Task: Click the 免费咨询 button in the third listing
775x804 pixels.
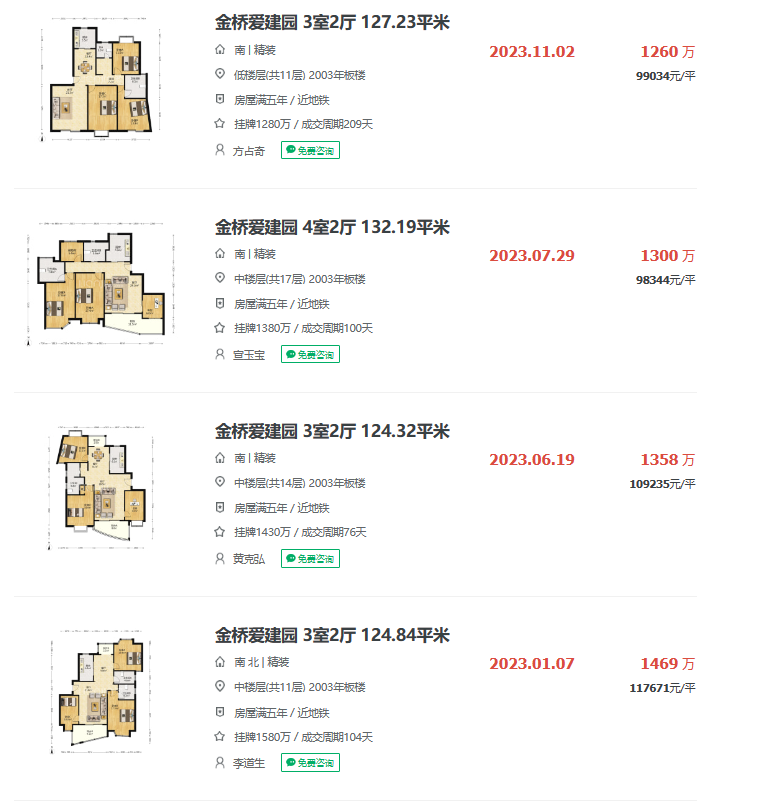Action: point(310,558)
